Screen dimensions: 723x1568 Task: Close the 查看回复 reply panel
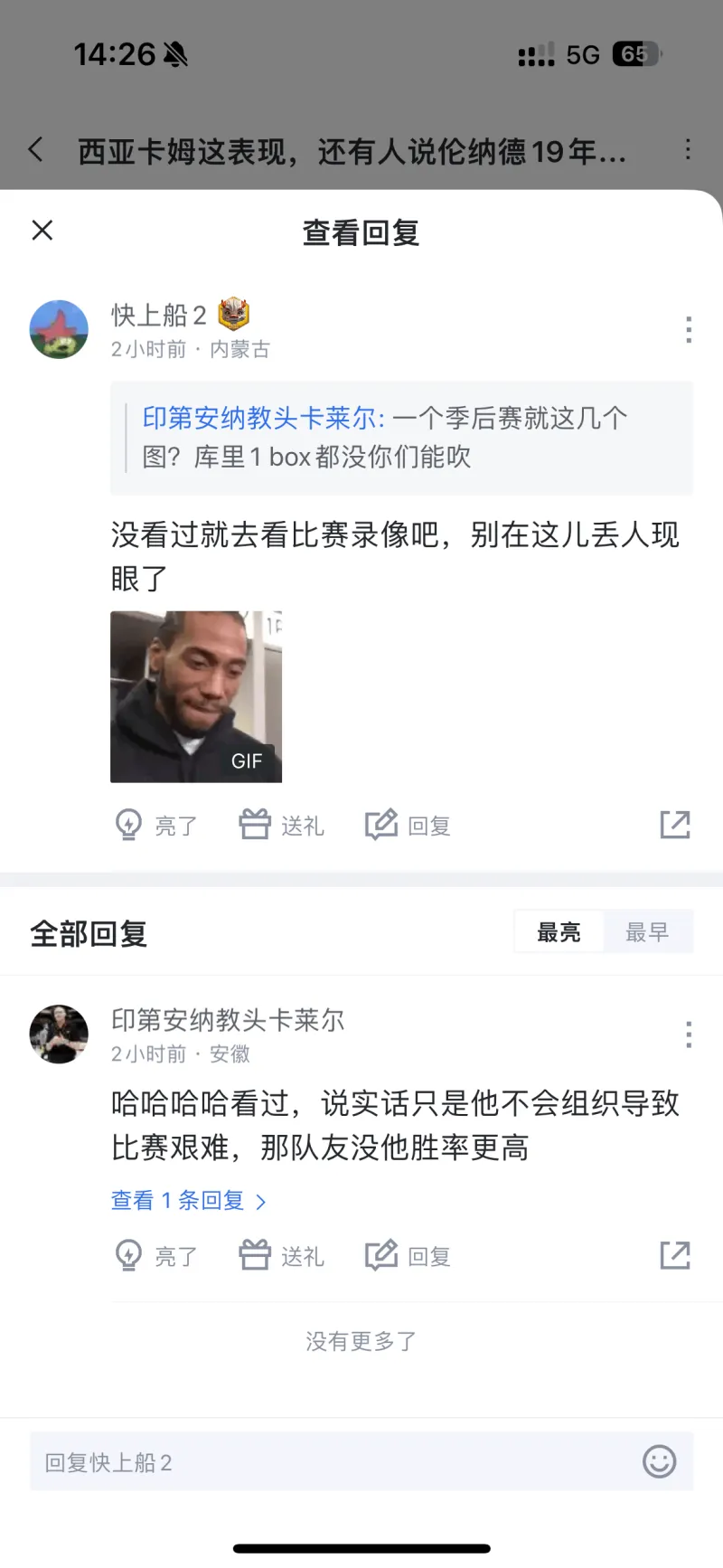click(x=42, y=231)
